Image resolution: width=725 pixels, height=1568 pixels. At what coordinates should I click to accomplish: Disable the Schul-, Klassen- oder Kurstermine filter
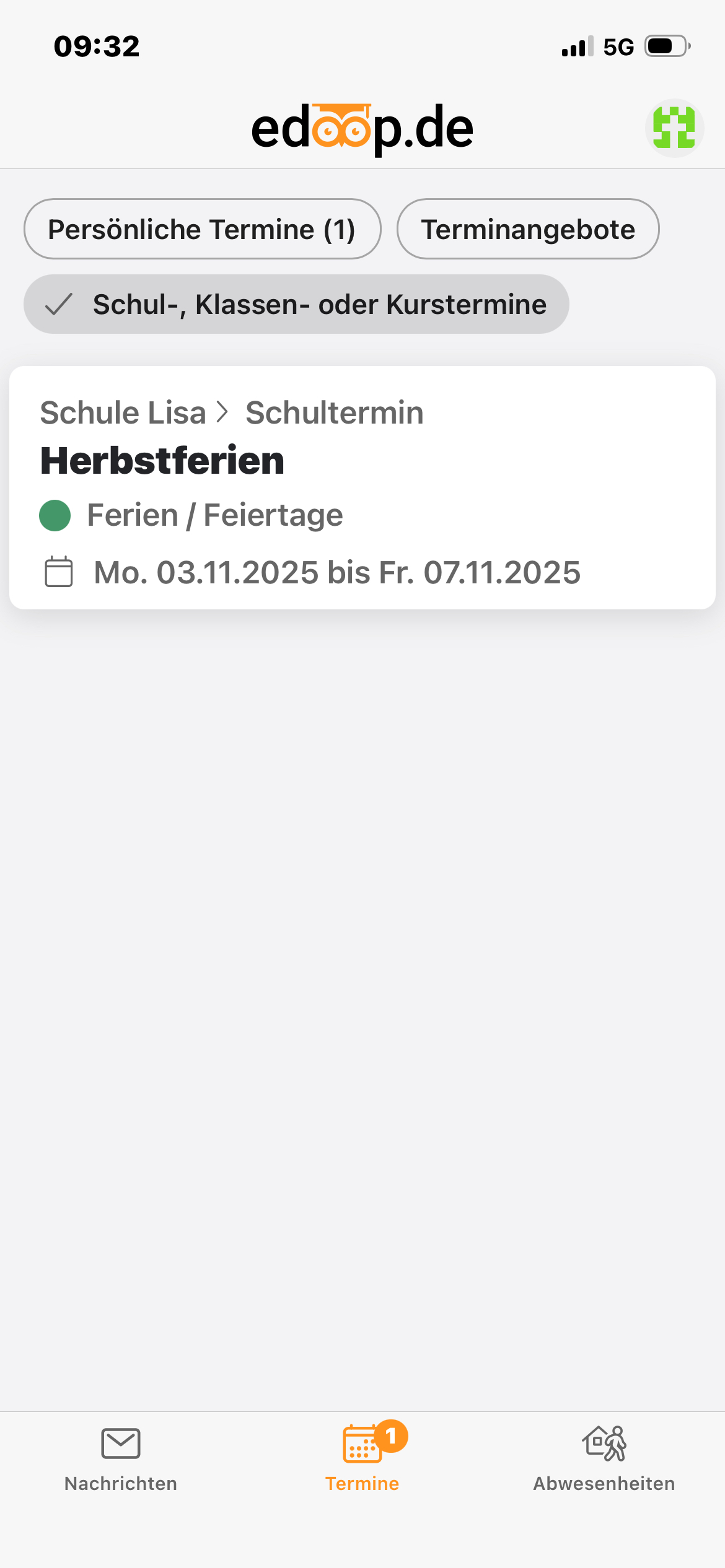click(x=296, y=304)
